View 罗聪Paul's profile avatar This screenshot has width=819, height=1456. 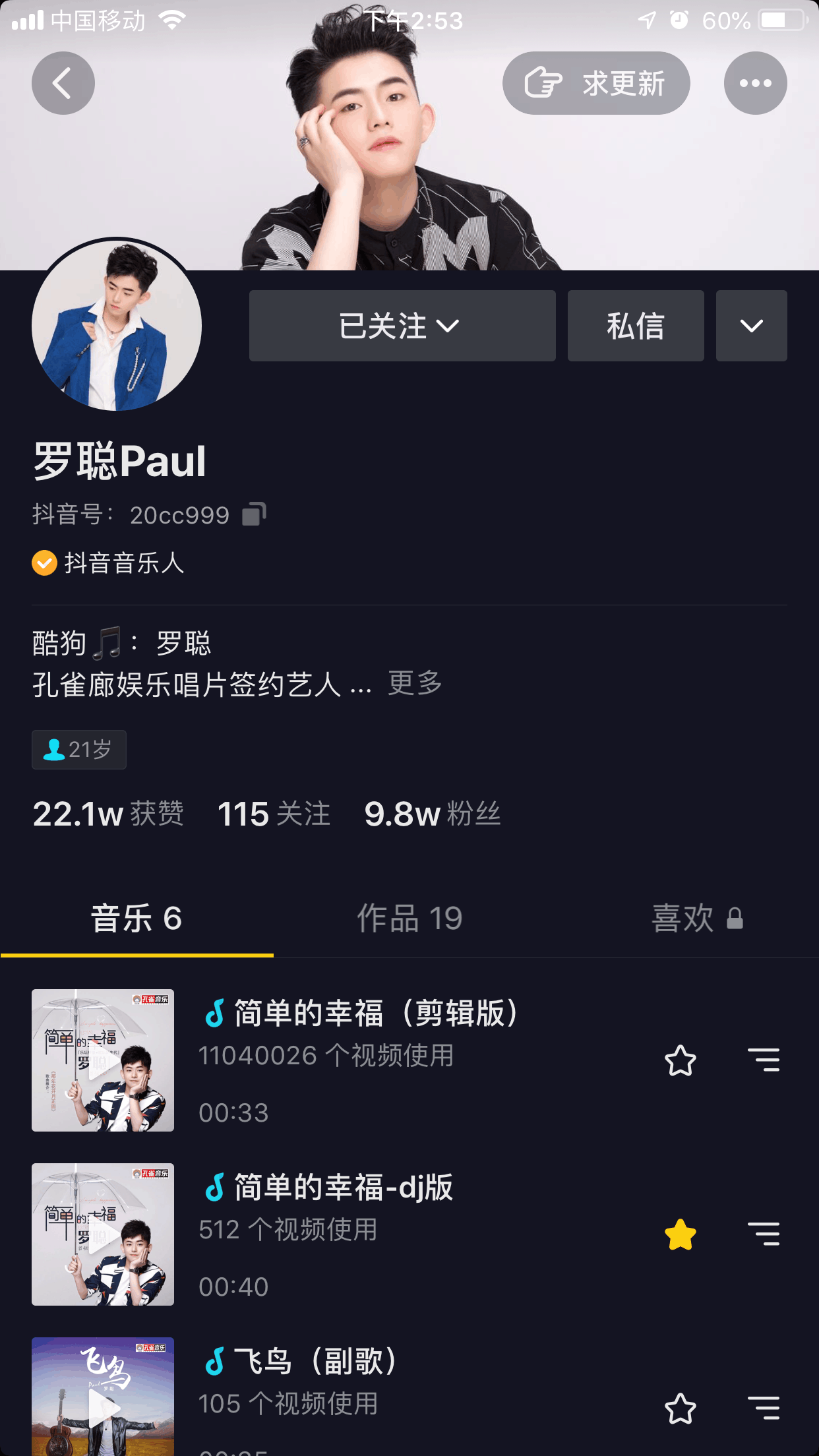pyautogui.click(x=117, y=324)
